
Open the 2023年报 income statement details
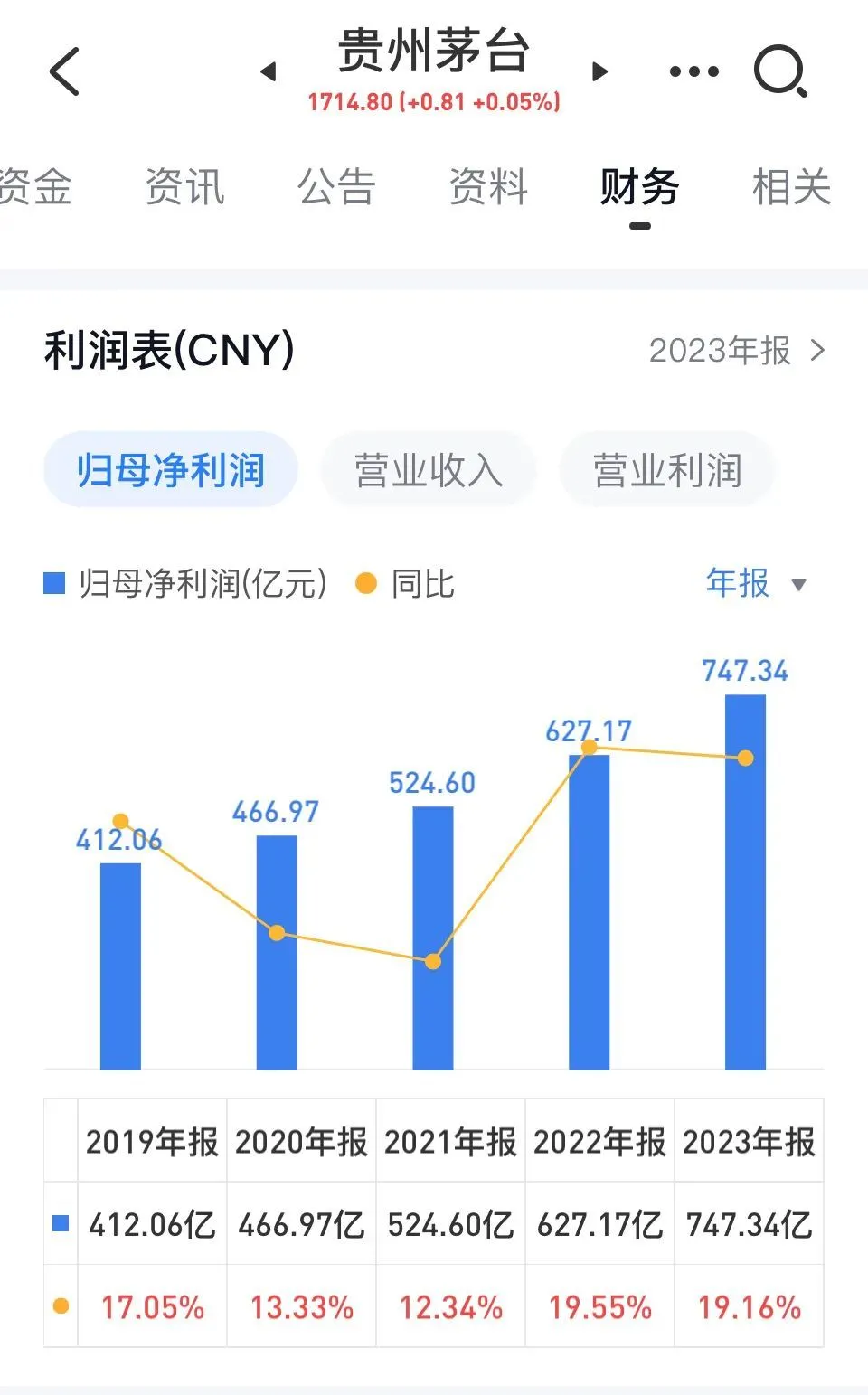(737, 351)
